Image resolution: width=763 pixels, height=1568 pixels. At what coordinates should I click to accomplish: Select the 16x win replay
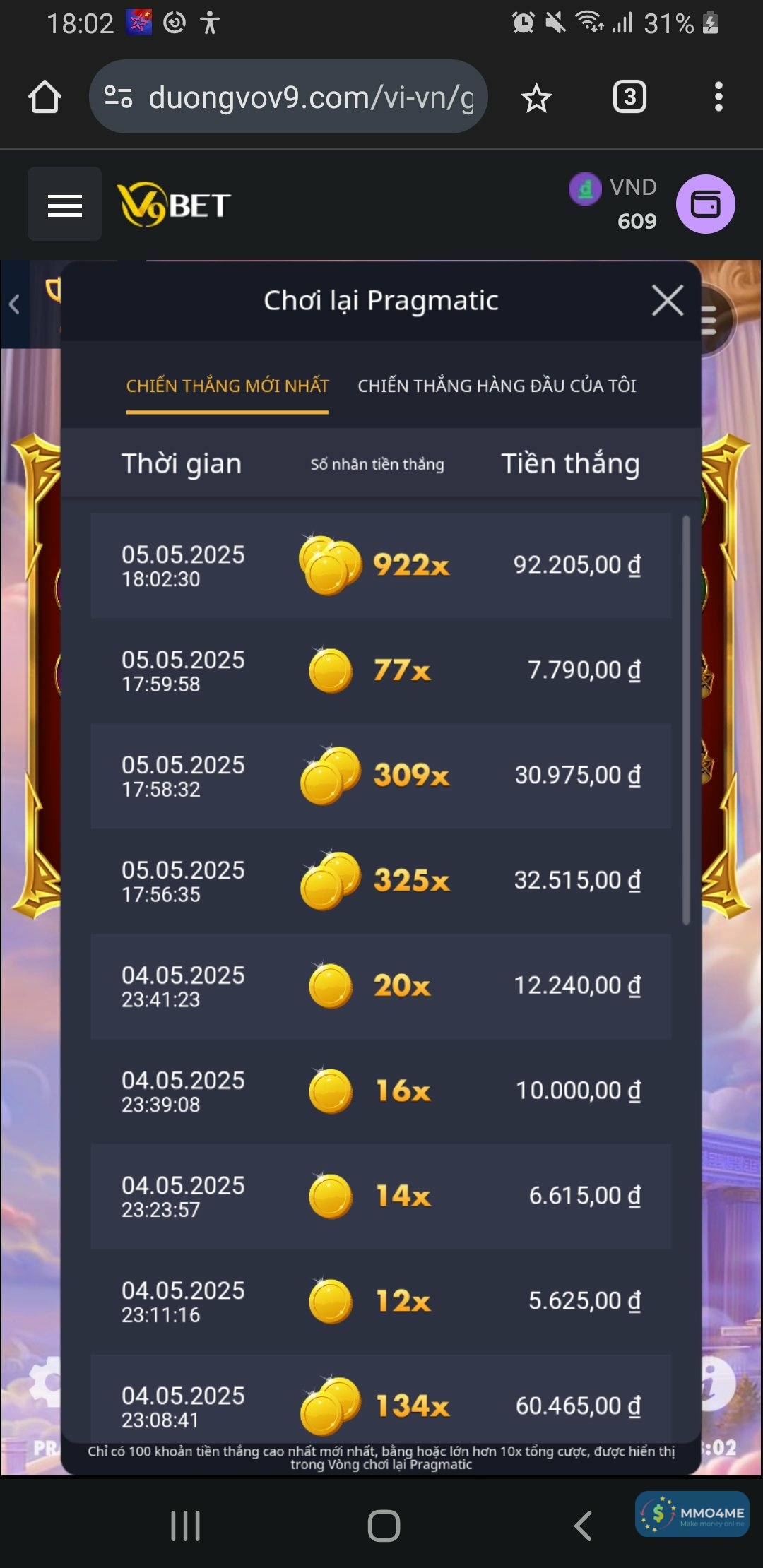pos(381,1091)
